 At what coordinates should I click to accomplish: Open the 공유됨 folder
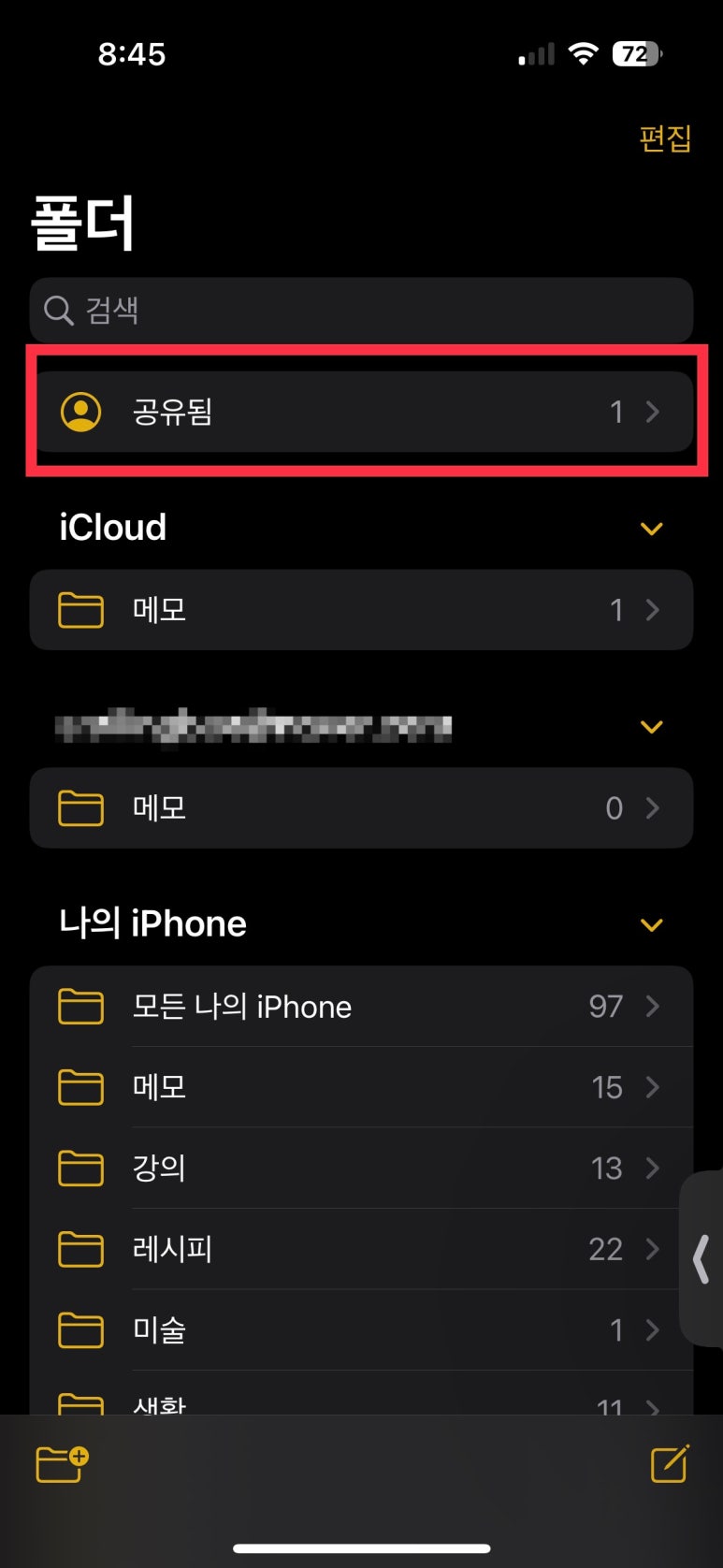tap(361, 412)
